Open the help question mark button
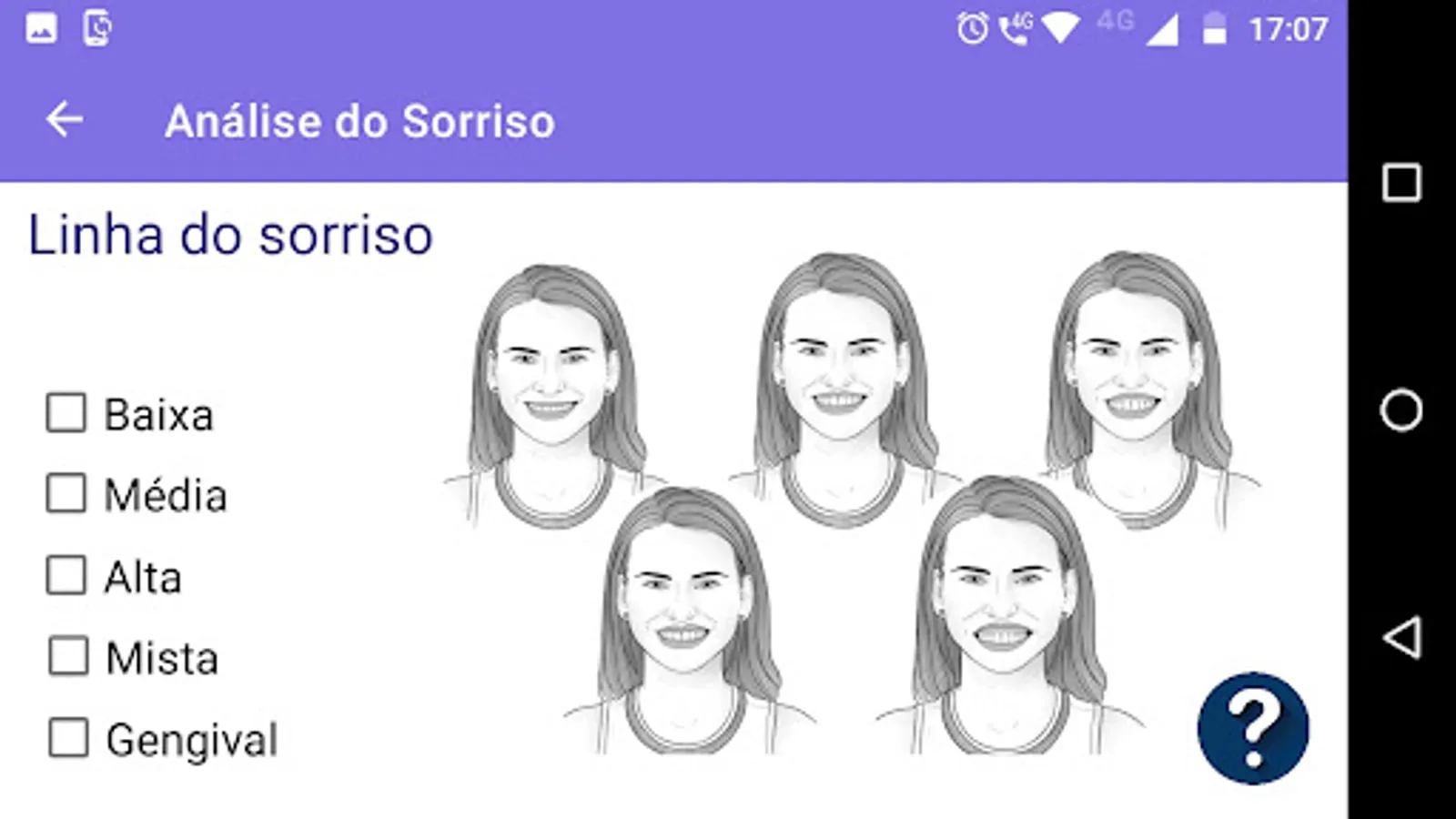The height and width of the screenshot is (819, 1456). click(x=1253, y=728)
